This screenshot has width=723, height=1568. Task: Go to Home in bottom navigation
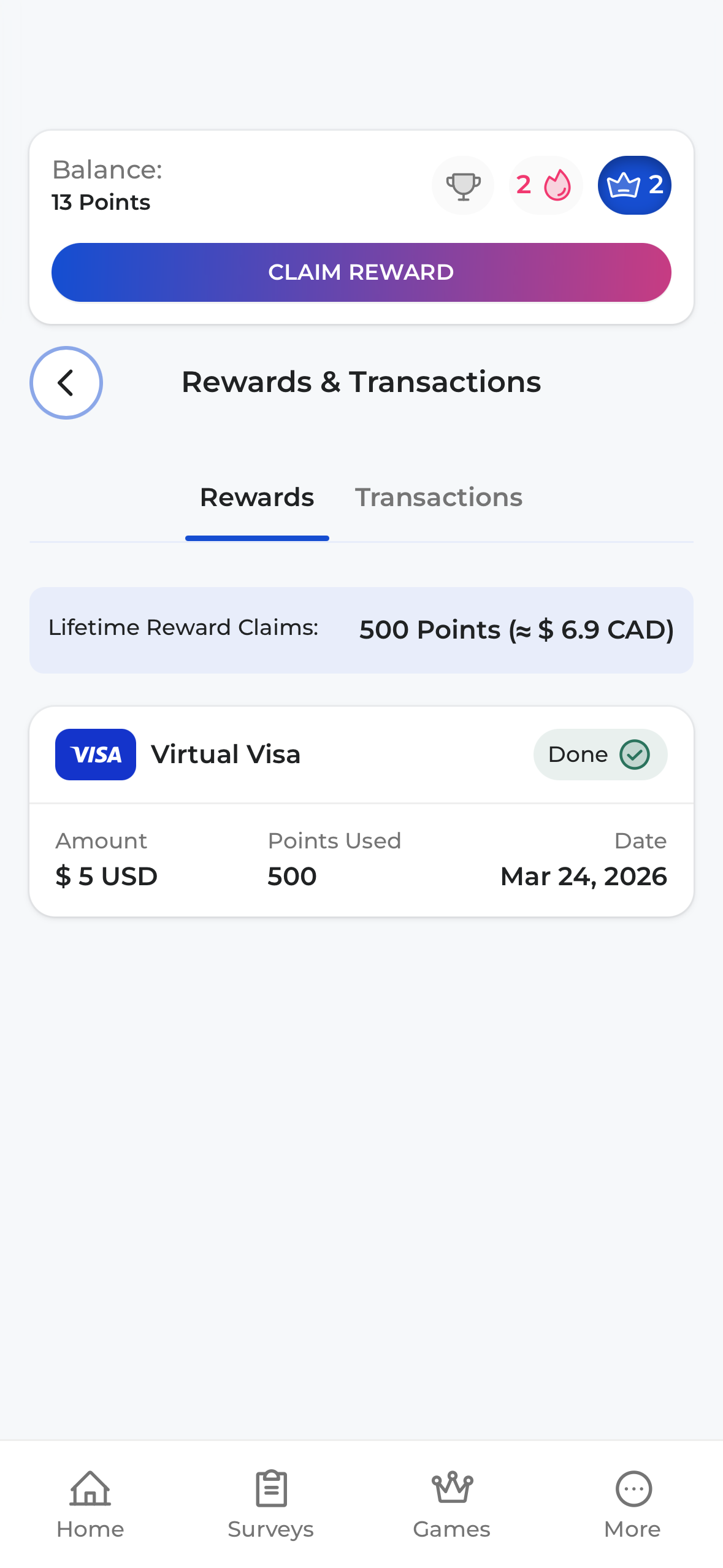[90, 1504]
